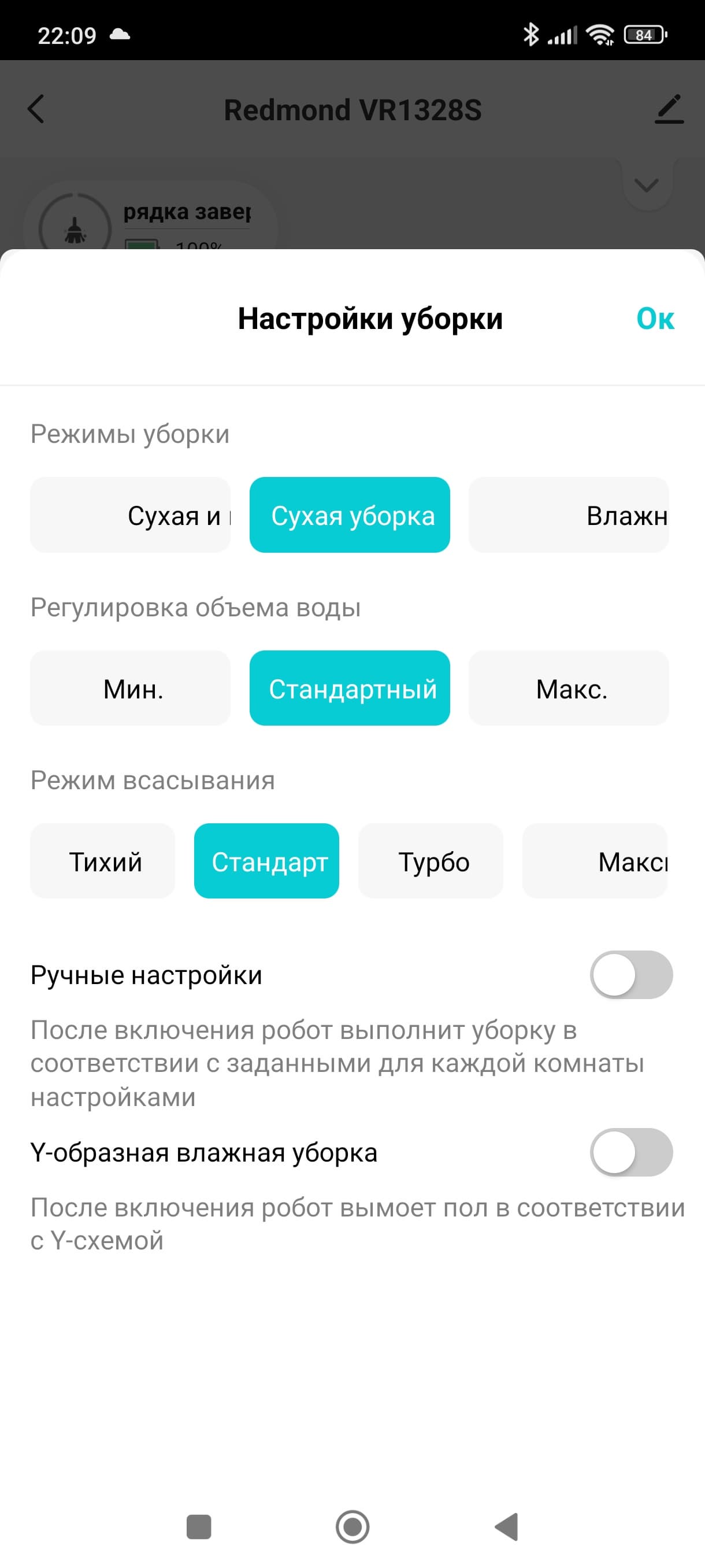The image size is (705, 1568).
Task: Select the Сухая и влажная cleaning mode
Action: click(130, 515)
